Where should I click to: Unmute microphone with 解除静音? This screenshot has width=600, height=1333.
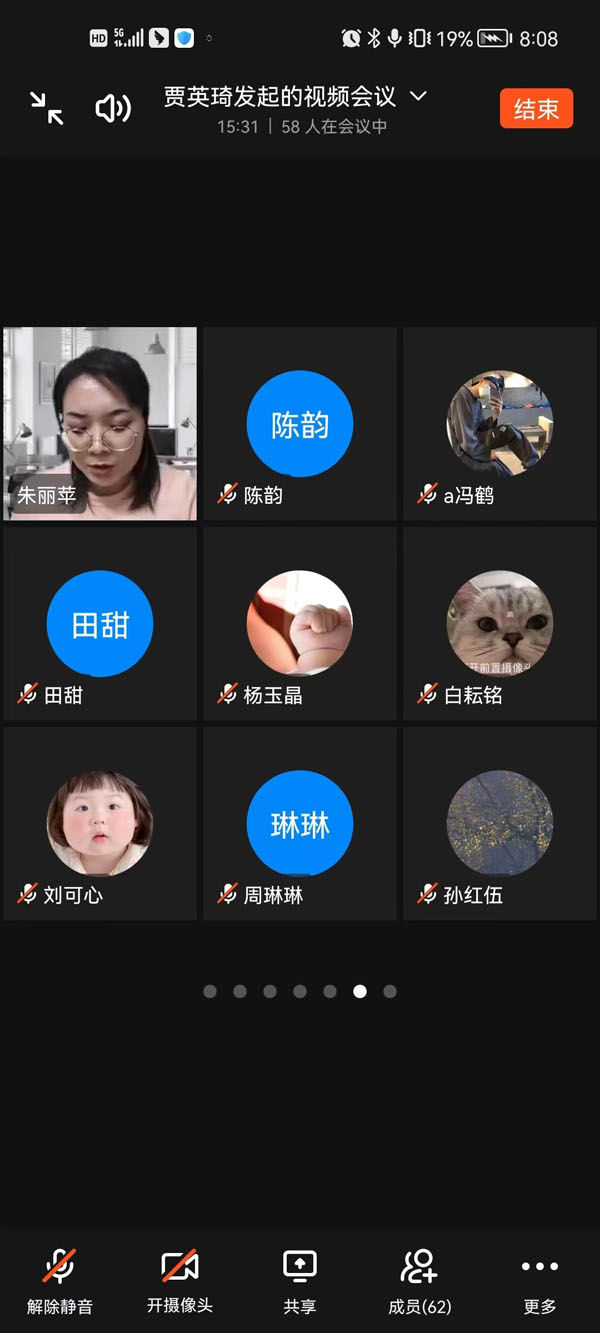[x=60, y=1280]
